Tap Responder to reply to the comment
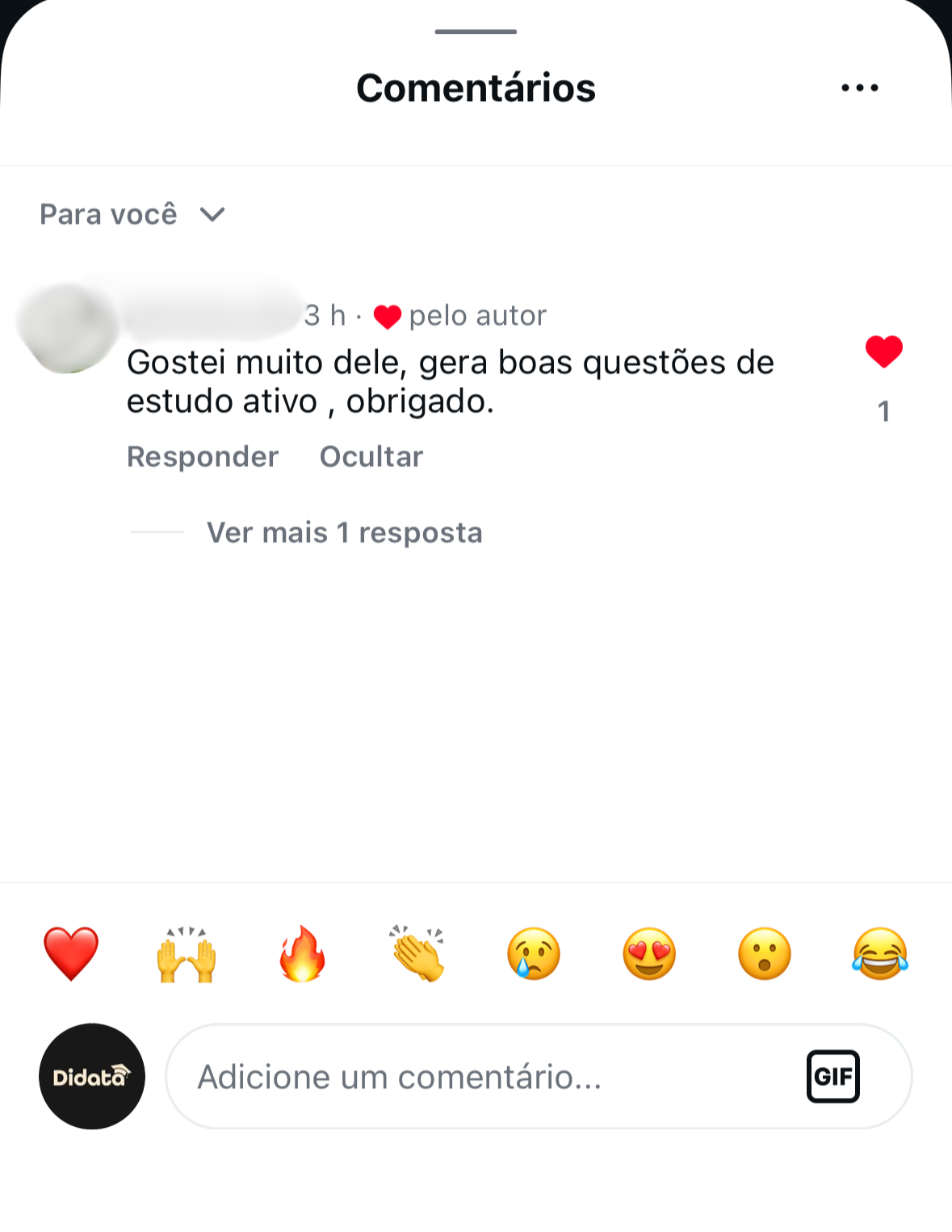This screenshot has height=1232, width=952. click(203, 456)
